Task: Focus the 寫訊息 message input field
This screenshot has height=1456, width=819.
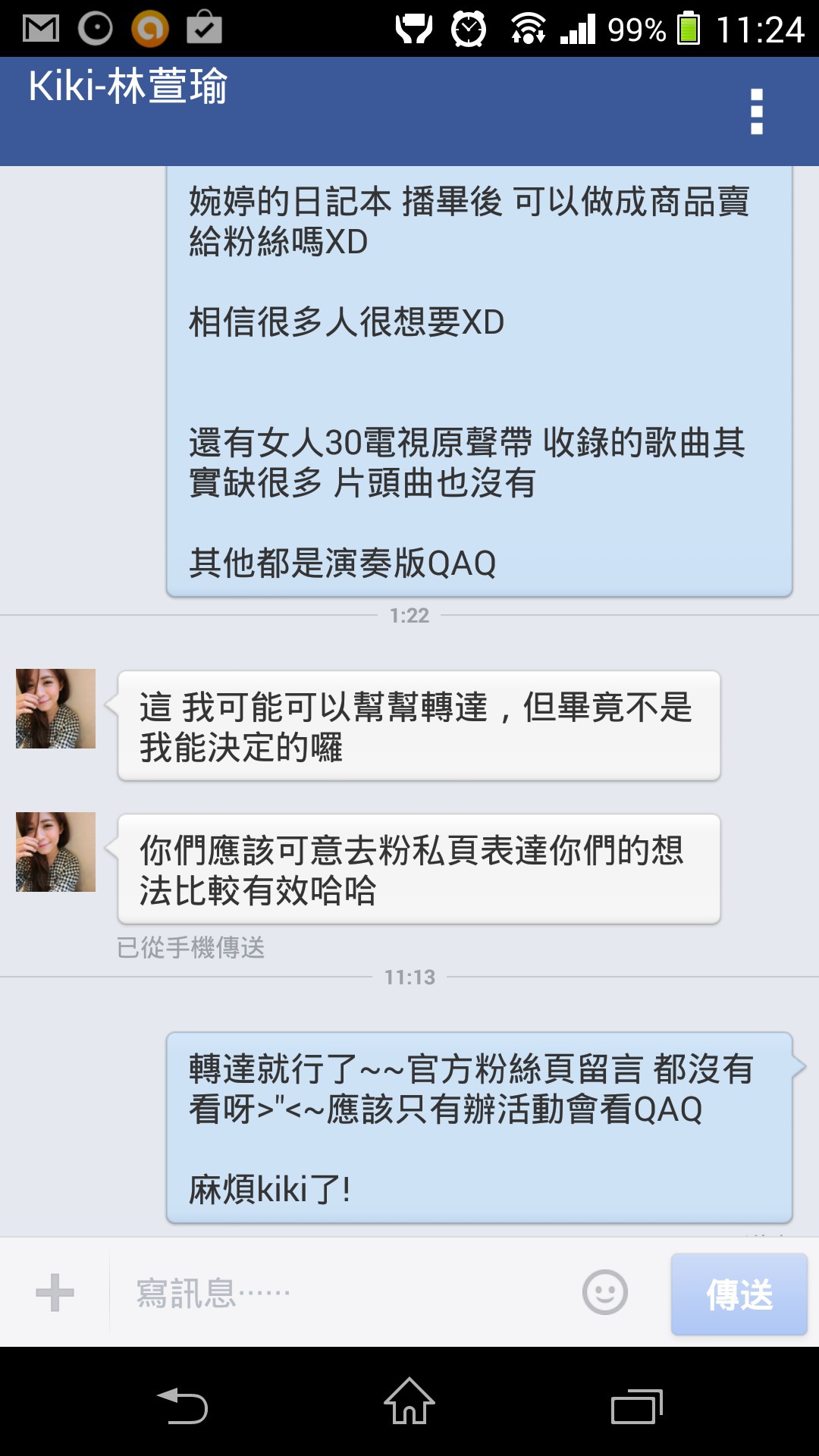Action: (341, 1292)
